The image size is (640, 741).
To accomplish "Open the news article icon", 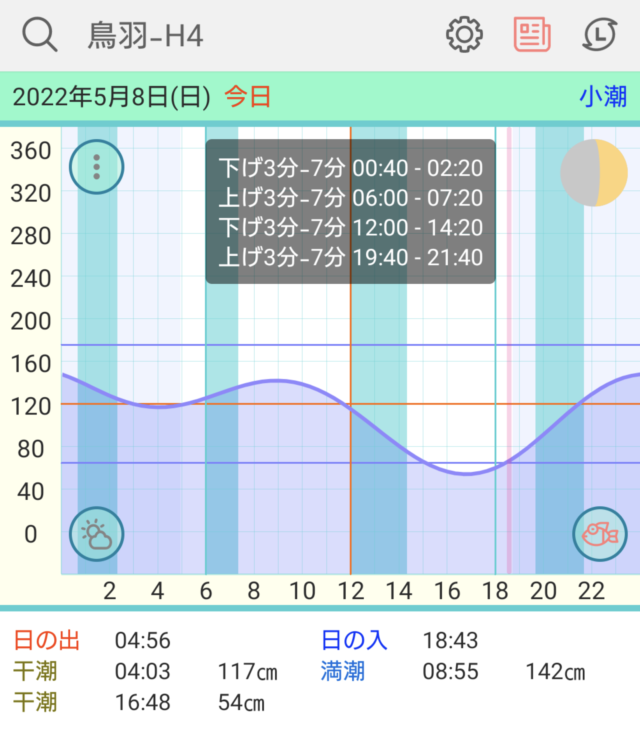I will [x=532, y=35].
